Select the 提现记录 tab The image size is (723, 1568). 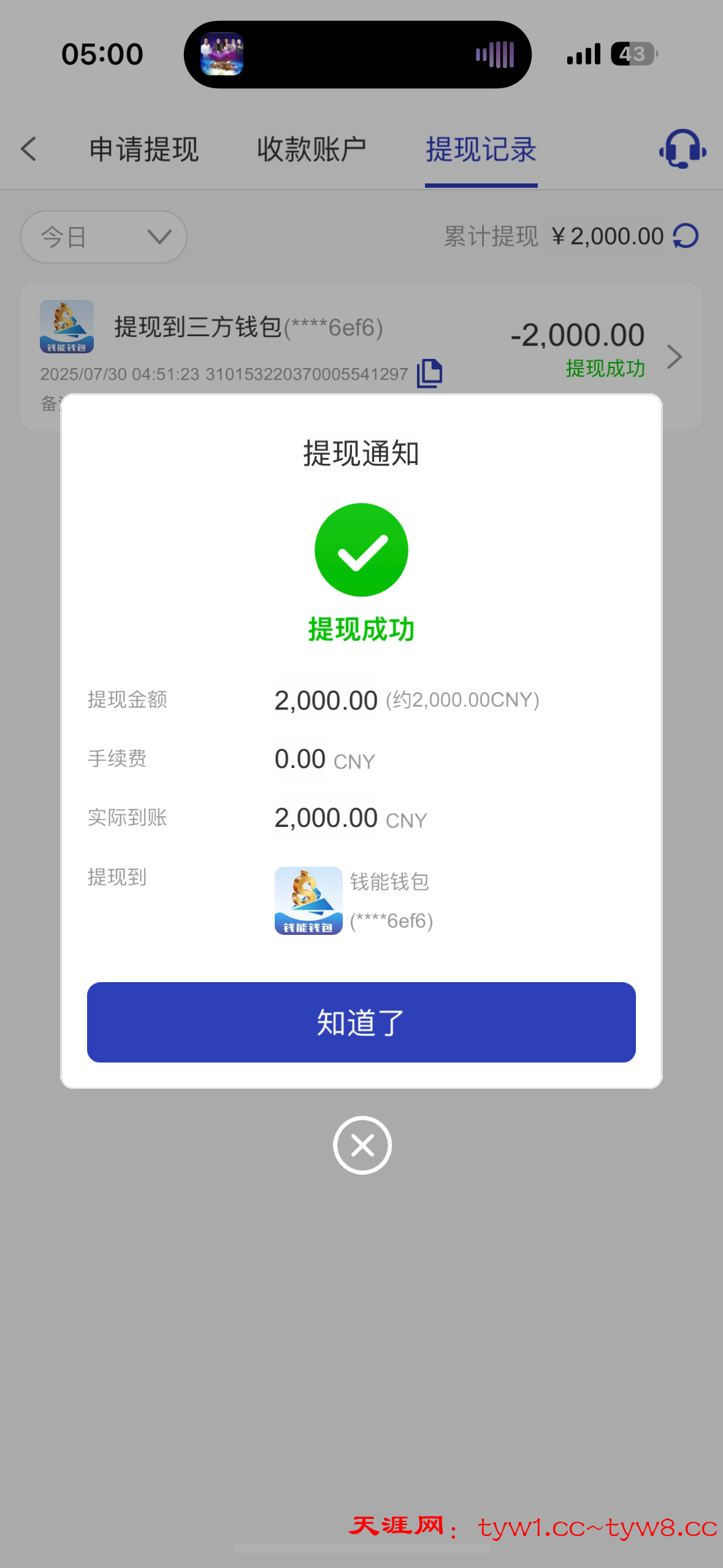click(481, 150)
